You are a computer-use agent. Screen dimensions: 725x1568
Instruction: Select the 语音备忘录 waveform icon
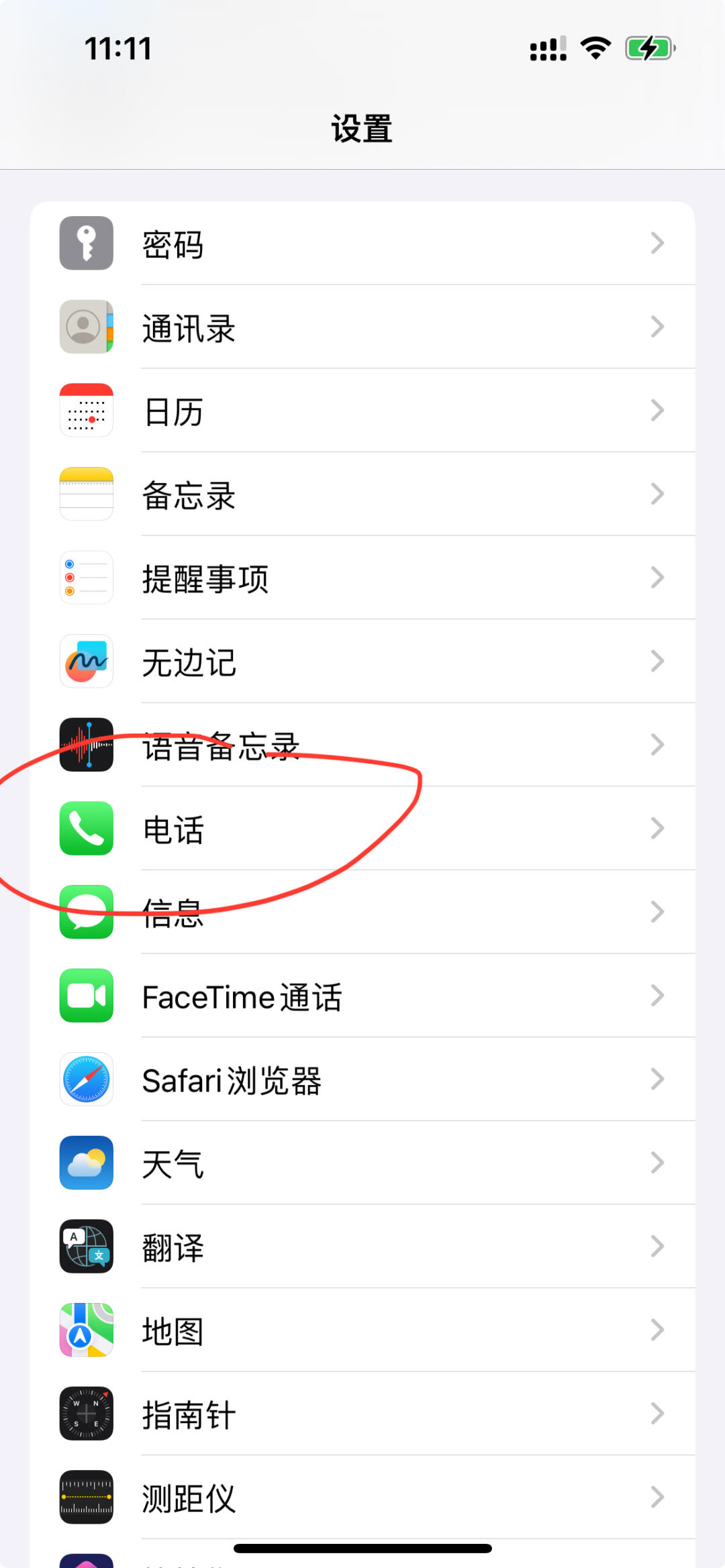(86, 745)
